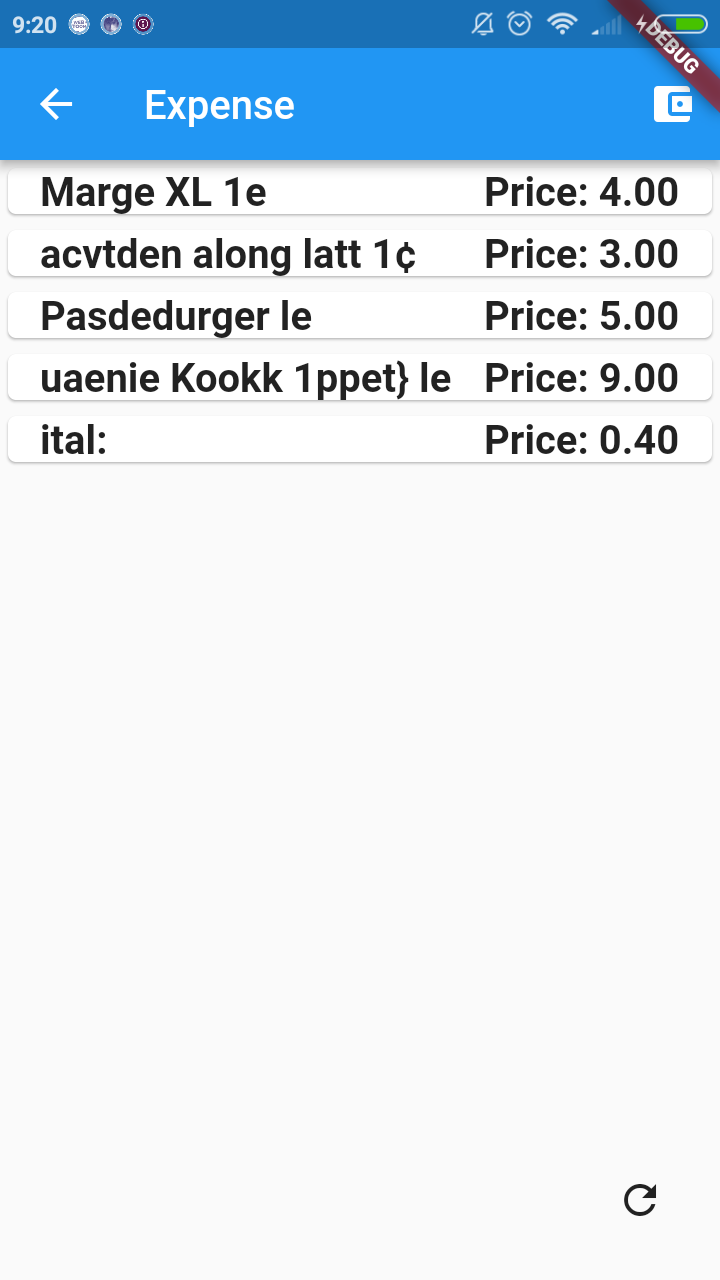Select the uaenie Kookk expense card
Viewport: 720px width, 1280px height.
click(x=359, y=378)
